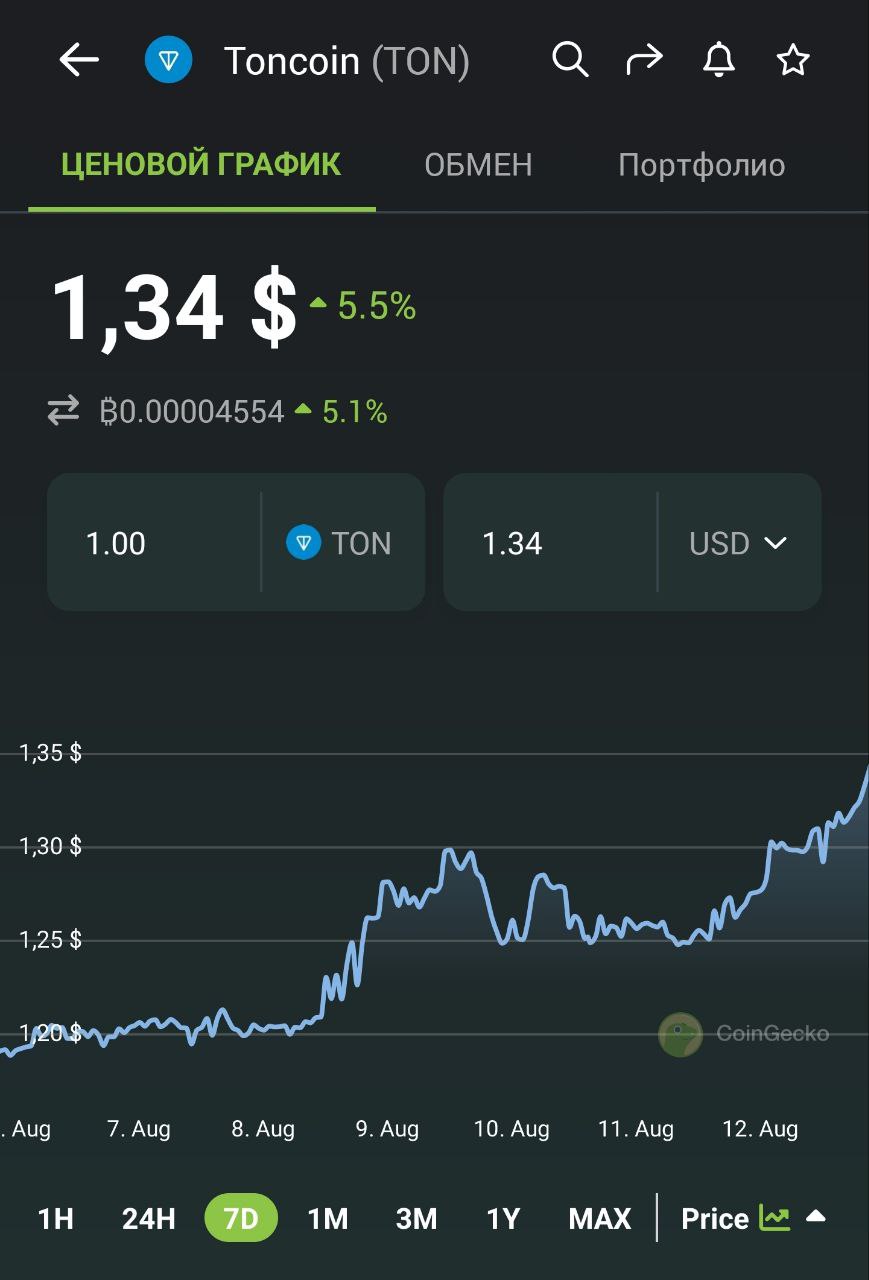Screen dimensions: 869x1280
Task: Switch to the ОБМЕН tab
Action: pos(478,165)
